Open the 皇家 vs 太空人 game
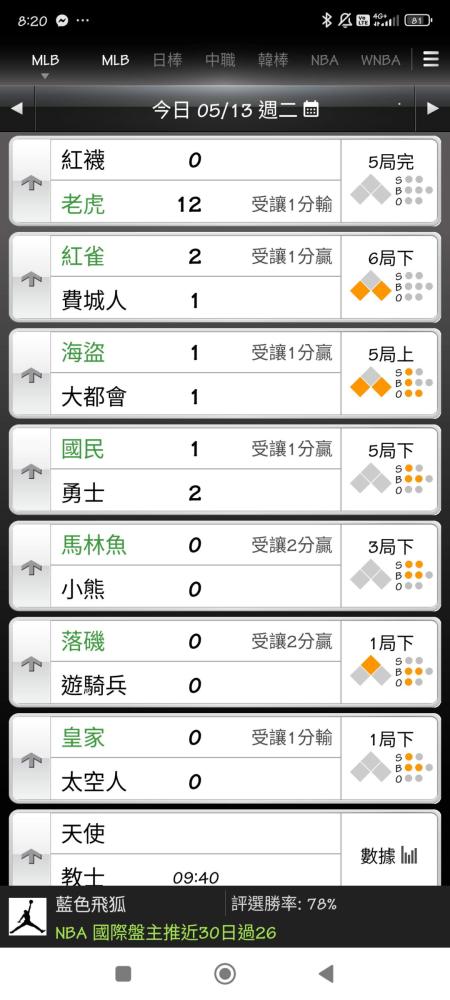This screenshot has width=450, height=1000. [224, 759]
